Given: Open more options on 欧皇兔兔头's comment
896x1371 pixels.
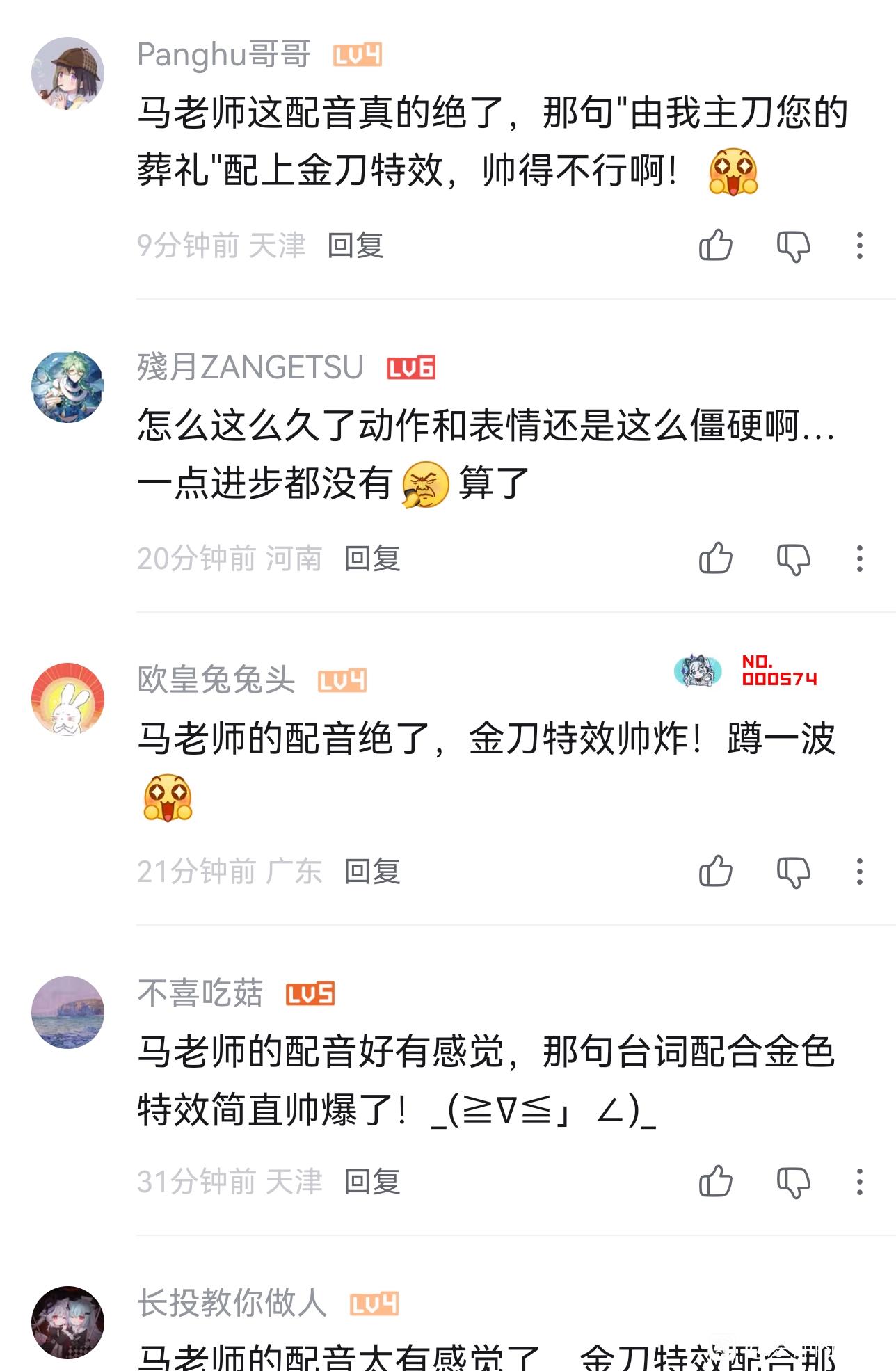Looking at the screenshot, I should [x=860, y=872].
